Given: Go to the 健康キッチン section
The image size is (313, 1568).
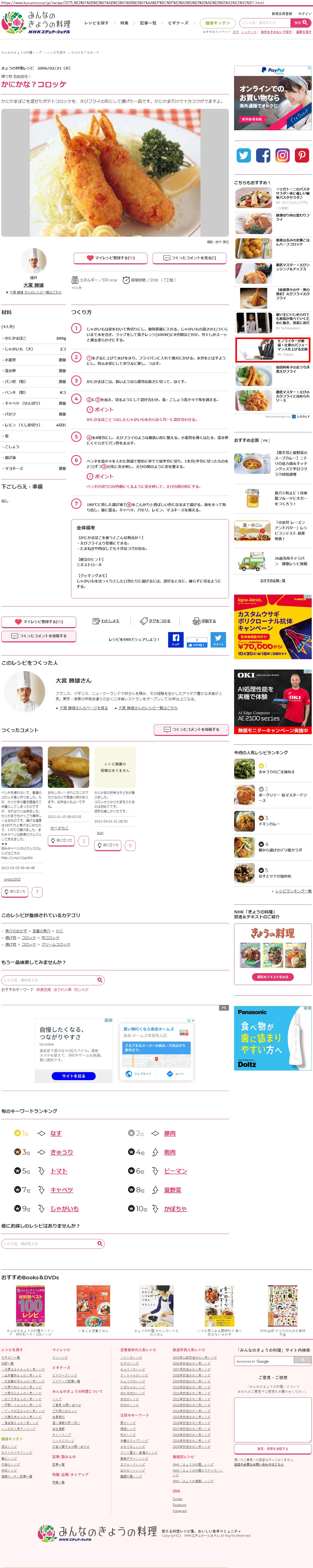Looking at the screenshot, I should (217, 23).
